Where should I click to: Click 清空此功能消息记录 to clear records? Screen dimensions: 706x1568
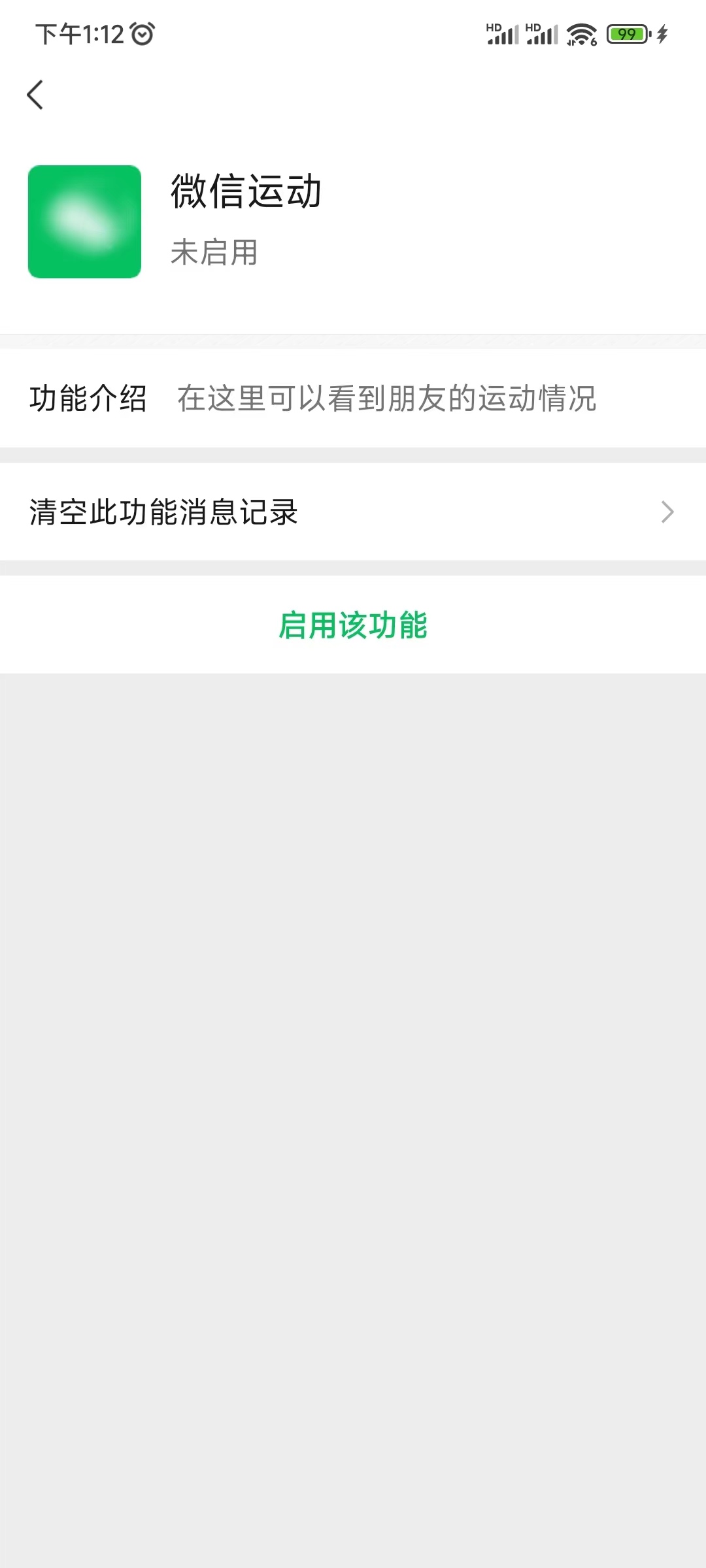(162, 513)
